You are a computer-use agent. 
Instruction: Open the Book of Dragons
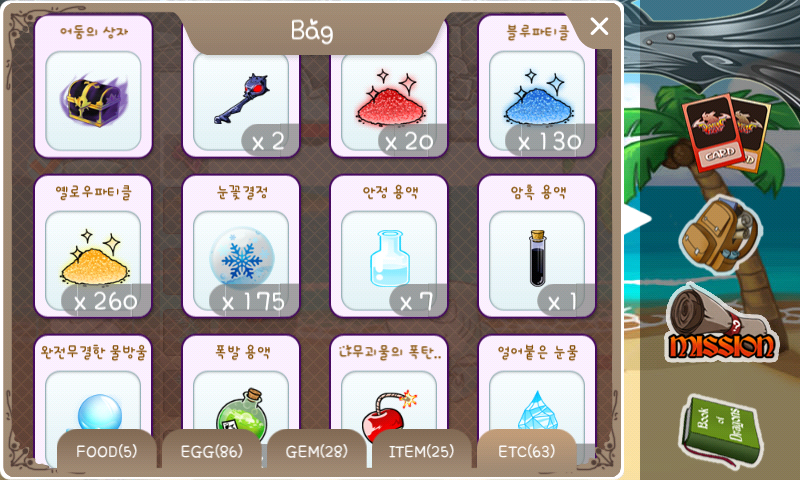pyautogui.click(x=721, y=431)
